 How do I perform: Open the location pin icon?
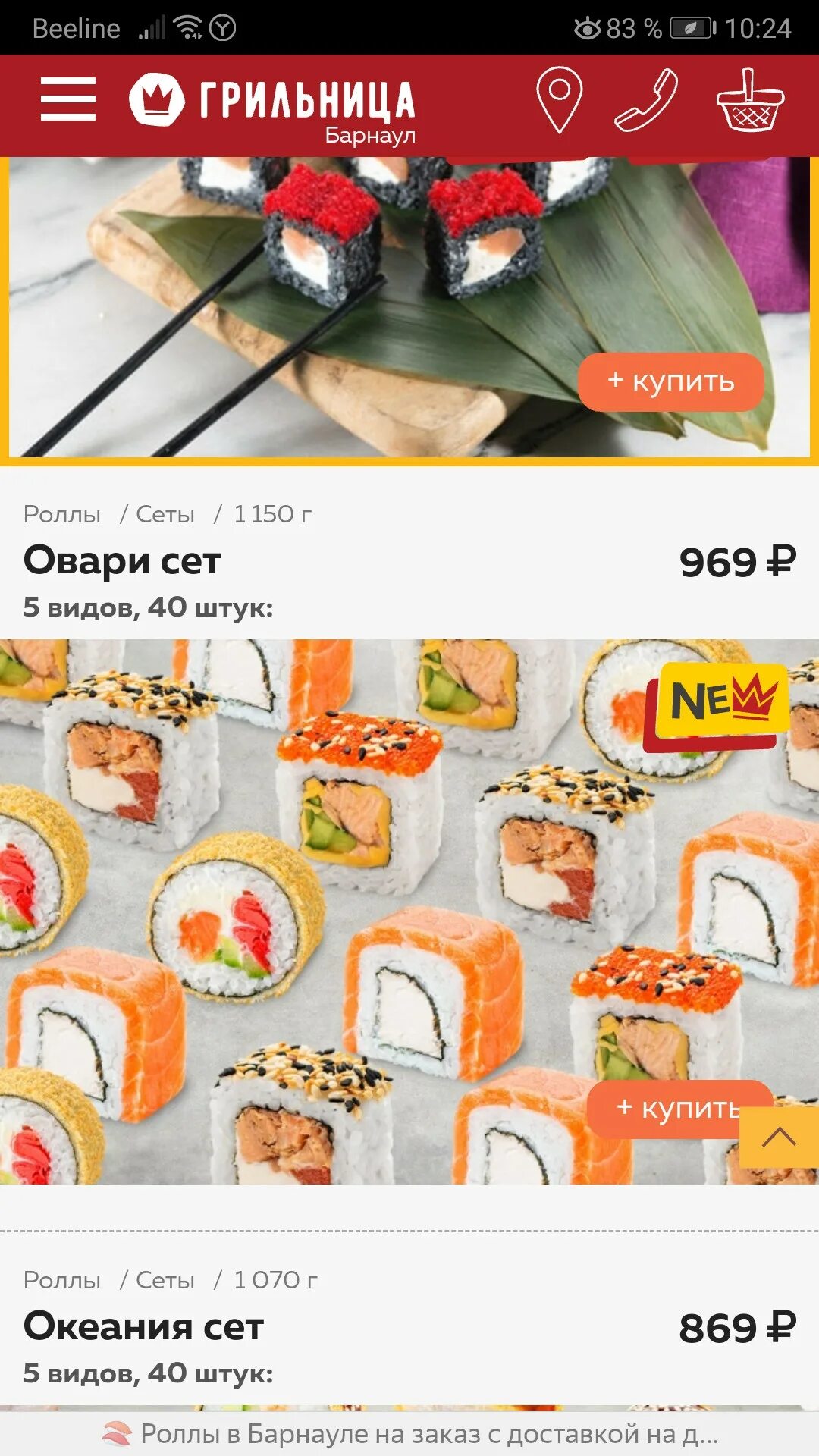(559, 99)
